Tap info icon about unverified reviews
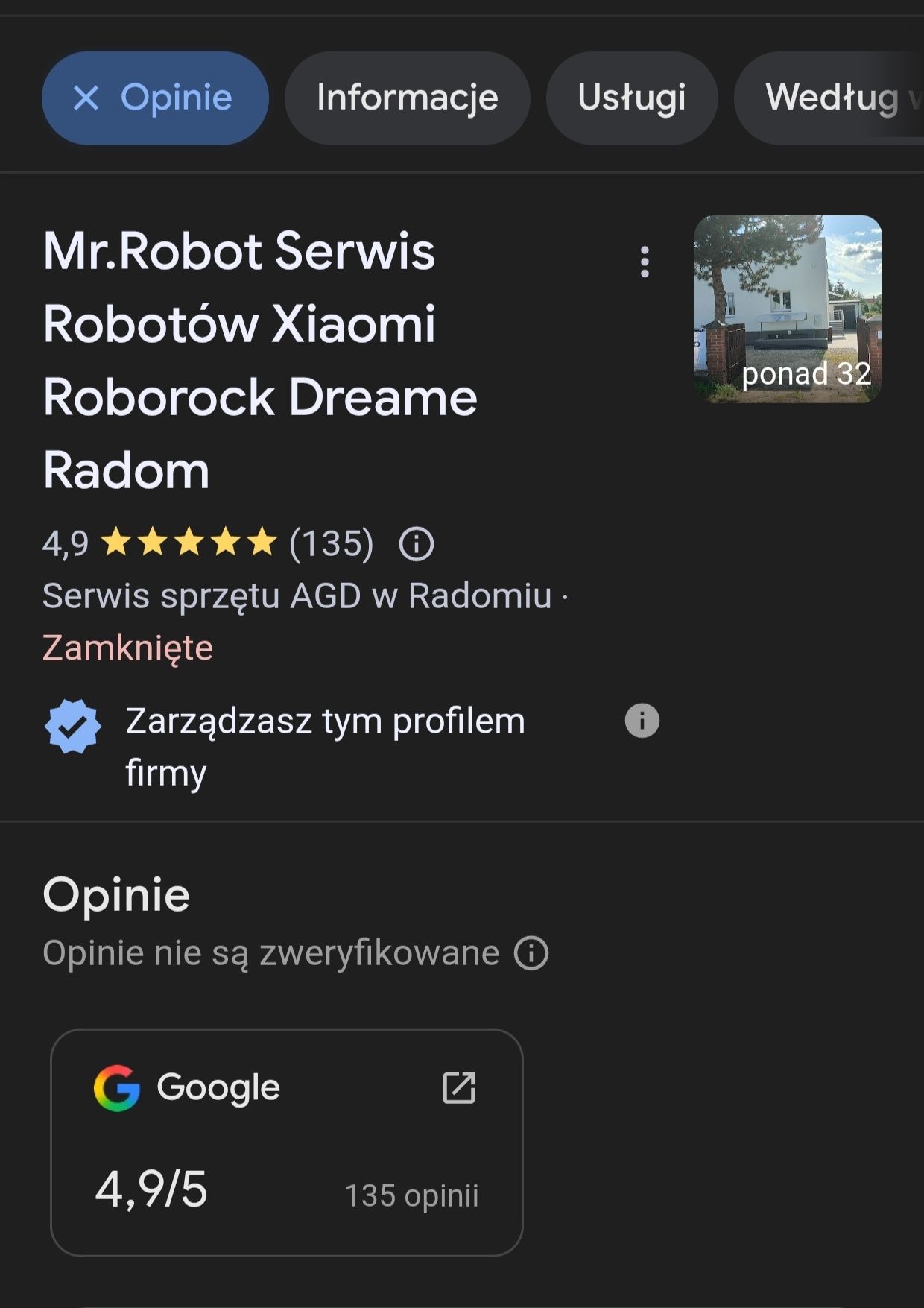Screen dimensions: 924x1308 tap(531, 953)
